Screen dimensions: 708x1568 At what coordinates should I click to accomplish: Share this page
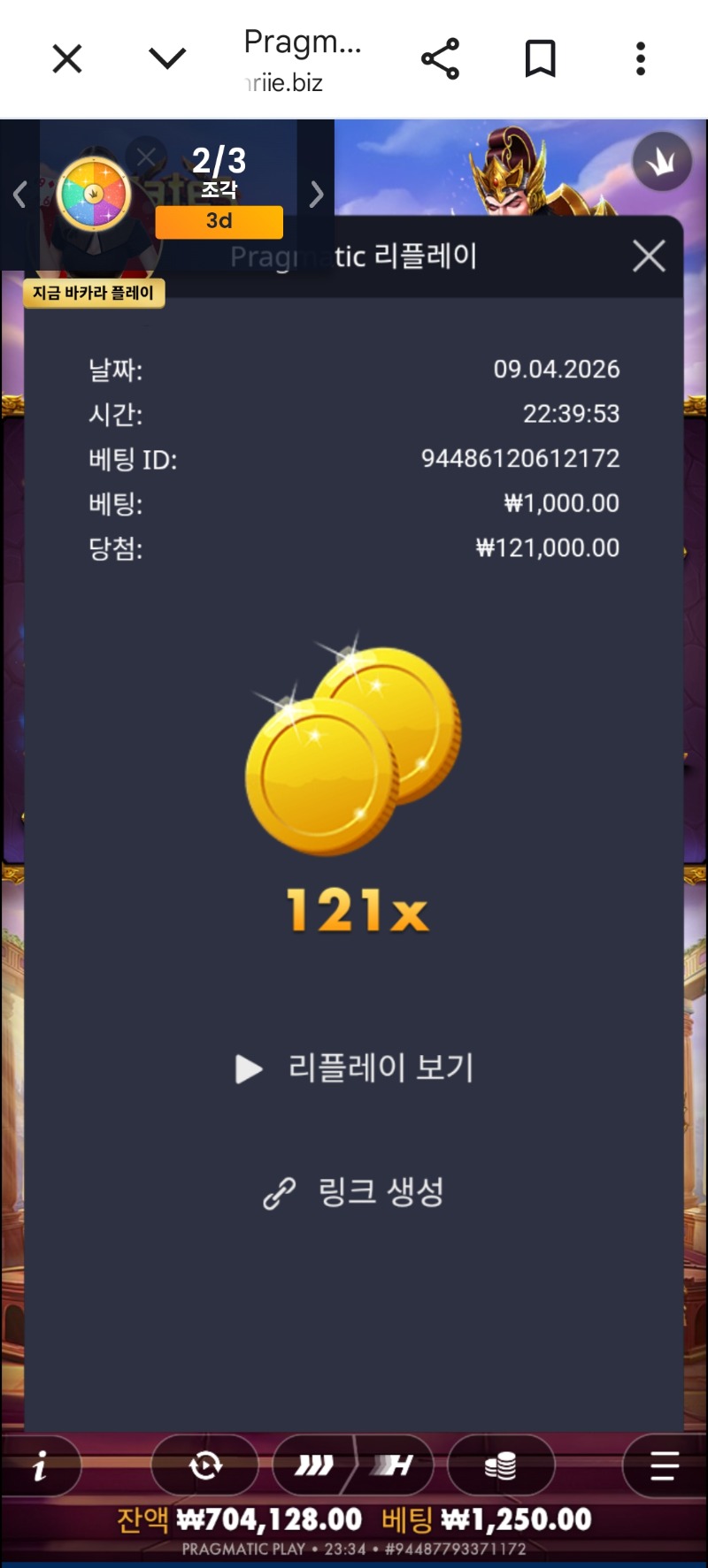(440, 59)
